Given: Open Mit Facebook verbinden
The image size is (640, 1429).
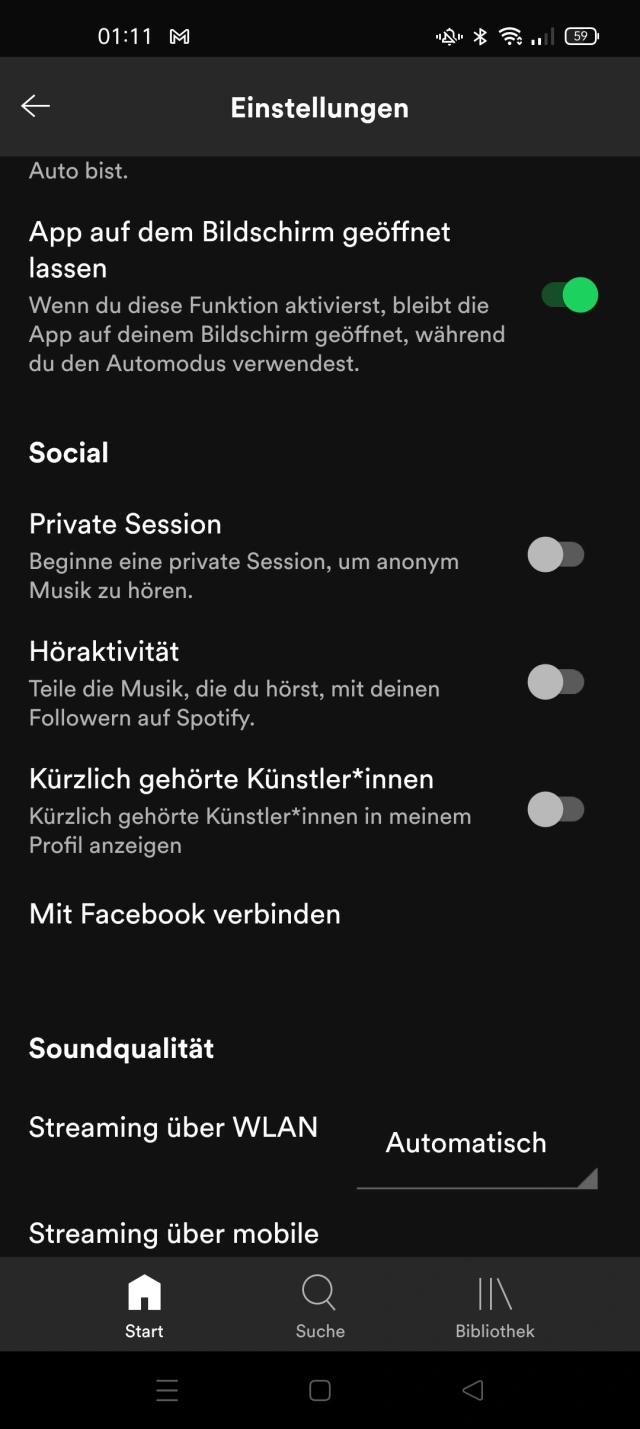Looking at the screenshot, I should pyautogui.click(x=185, y=914).
